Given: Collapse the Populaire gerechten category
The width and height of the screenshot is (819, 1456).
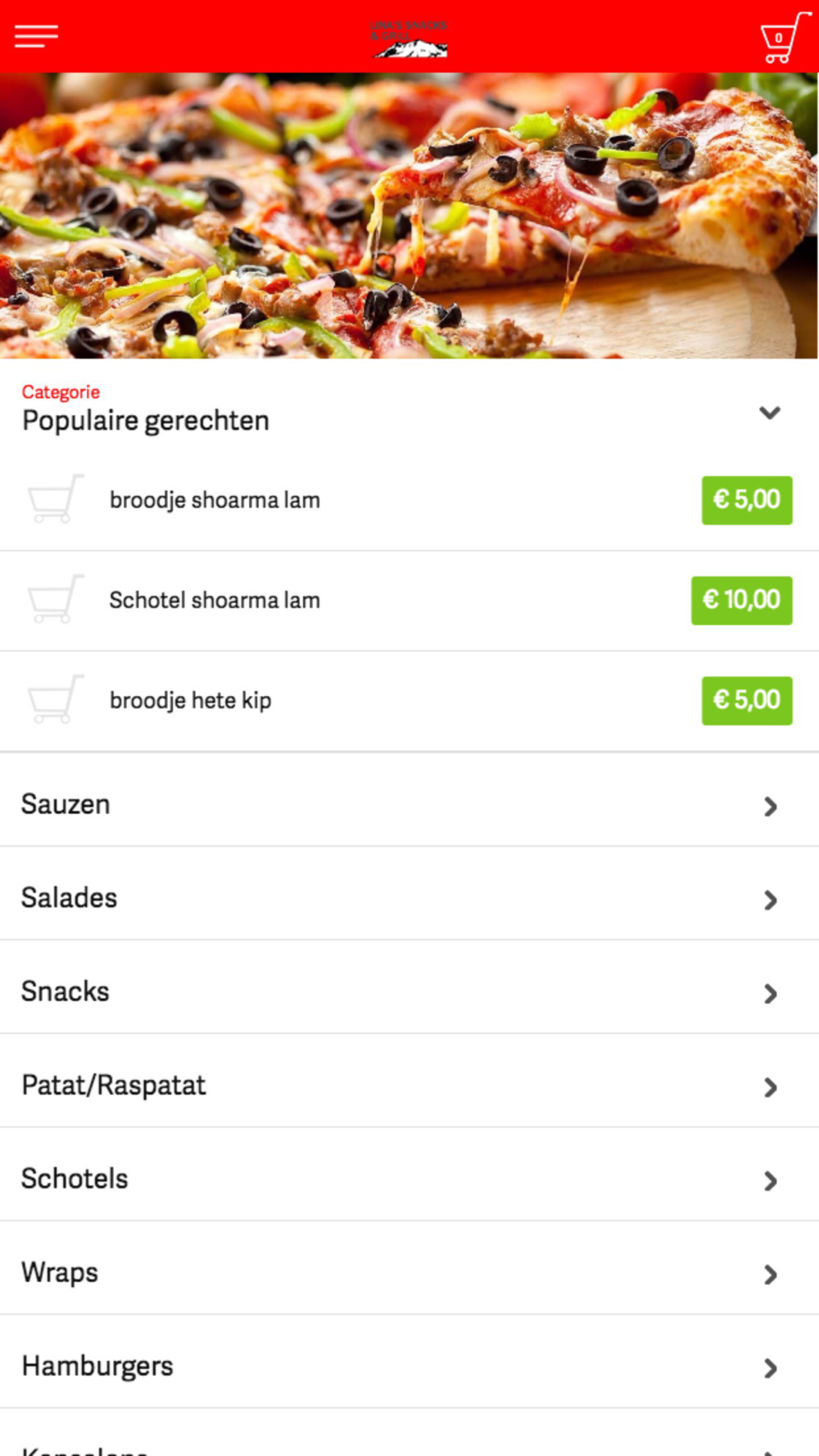Looking at the screenshot, I should pyautogui.click(x=769, y=412).
